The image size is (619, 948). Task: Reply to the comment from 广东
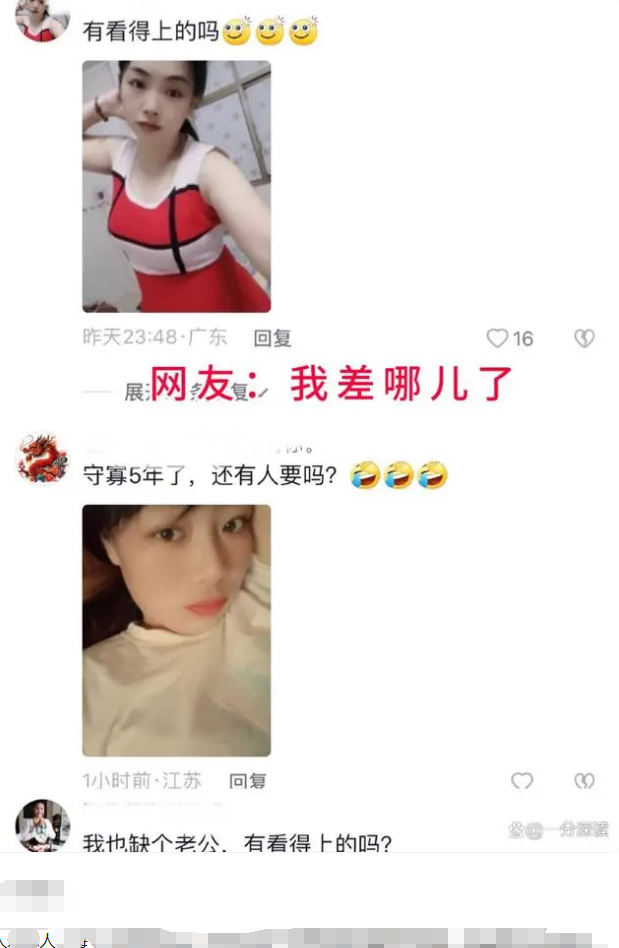(x=272, y=339)
